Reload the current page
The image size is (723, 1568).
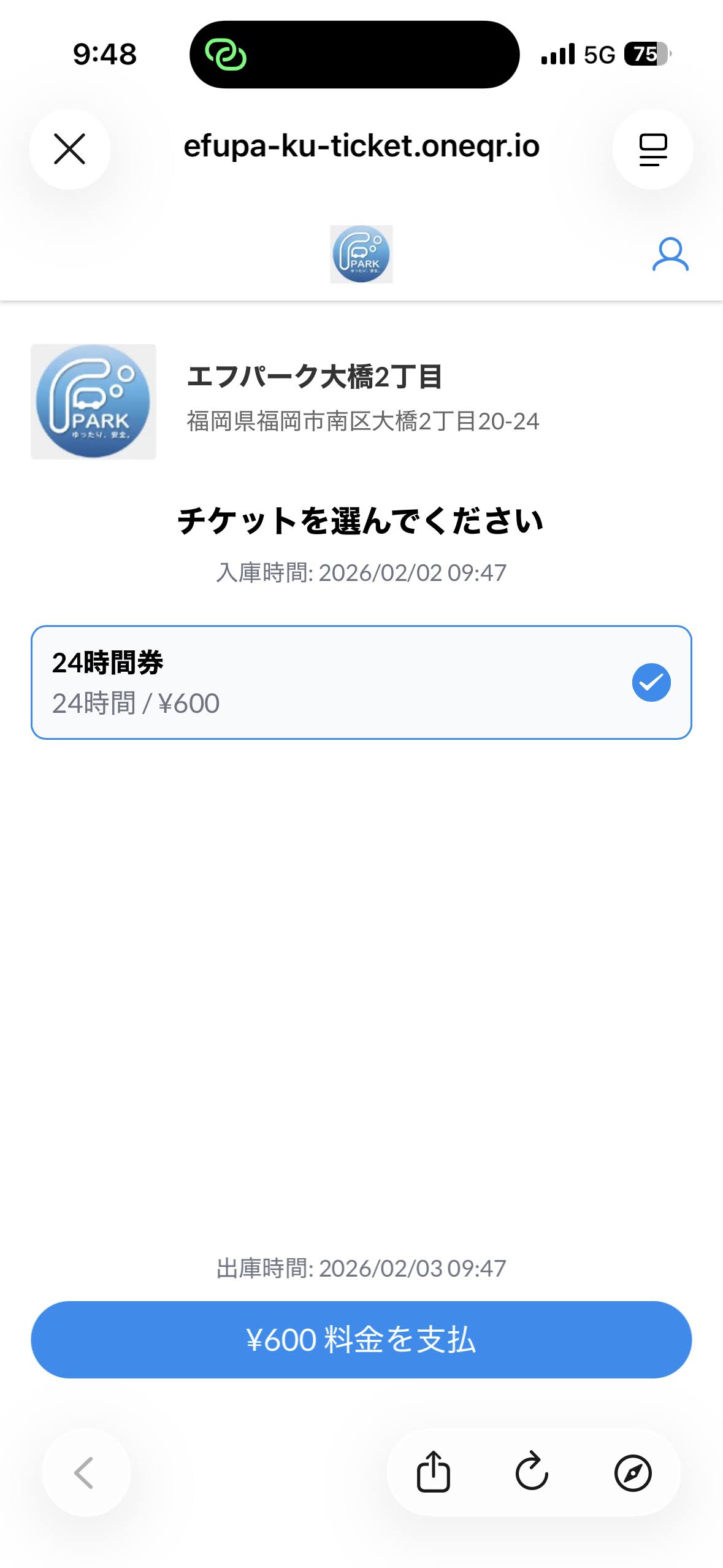coord(532,1472)
